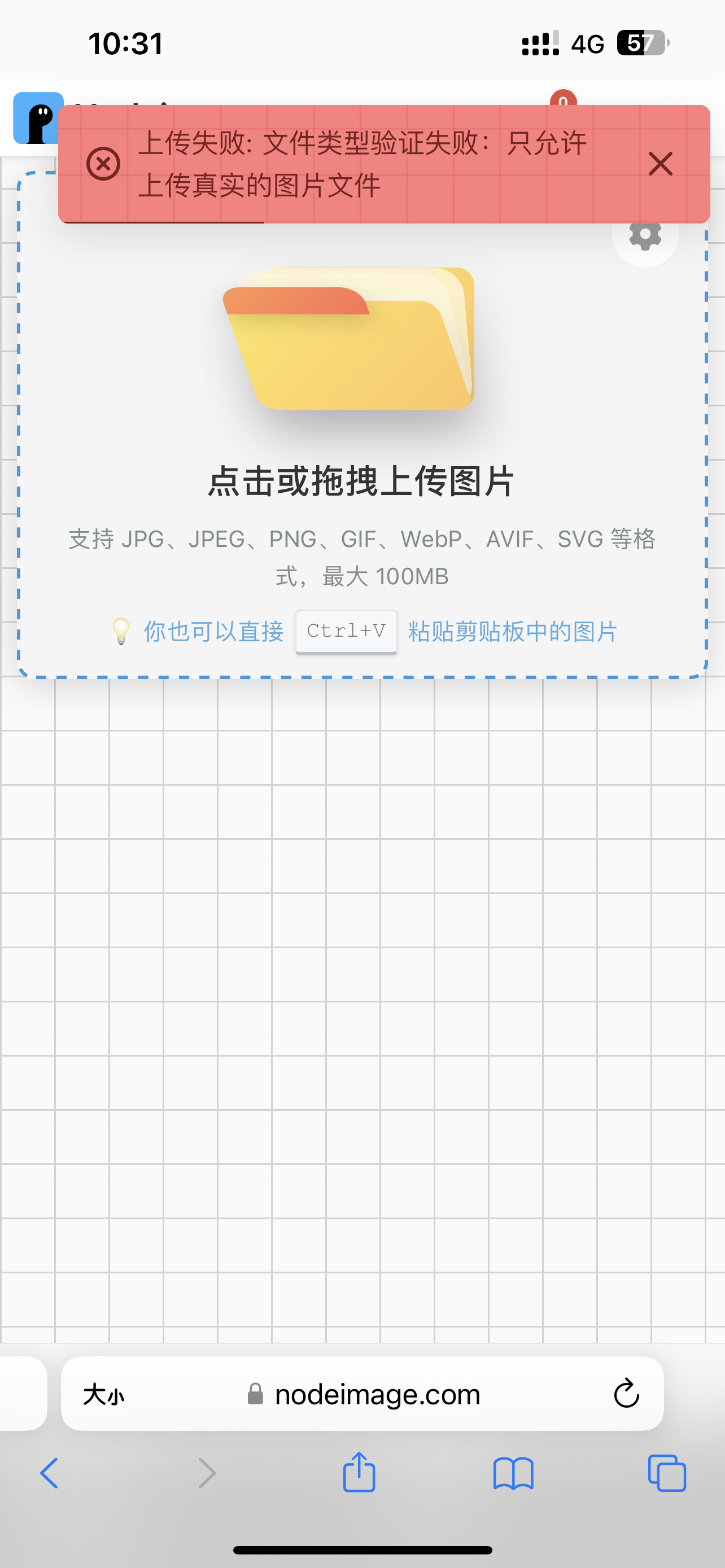
Task: Reload the nodeimage.com page
Action: [626, 1393]
